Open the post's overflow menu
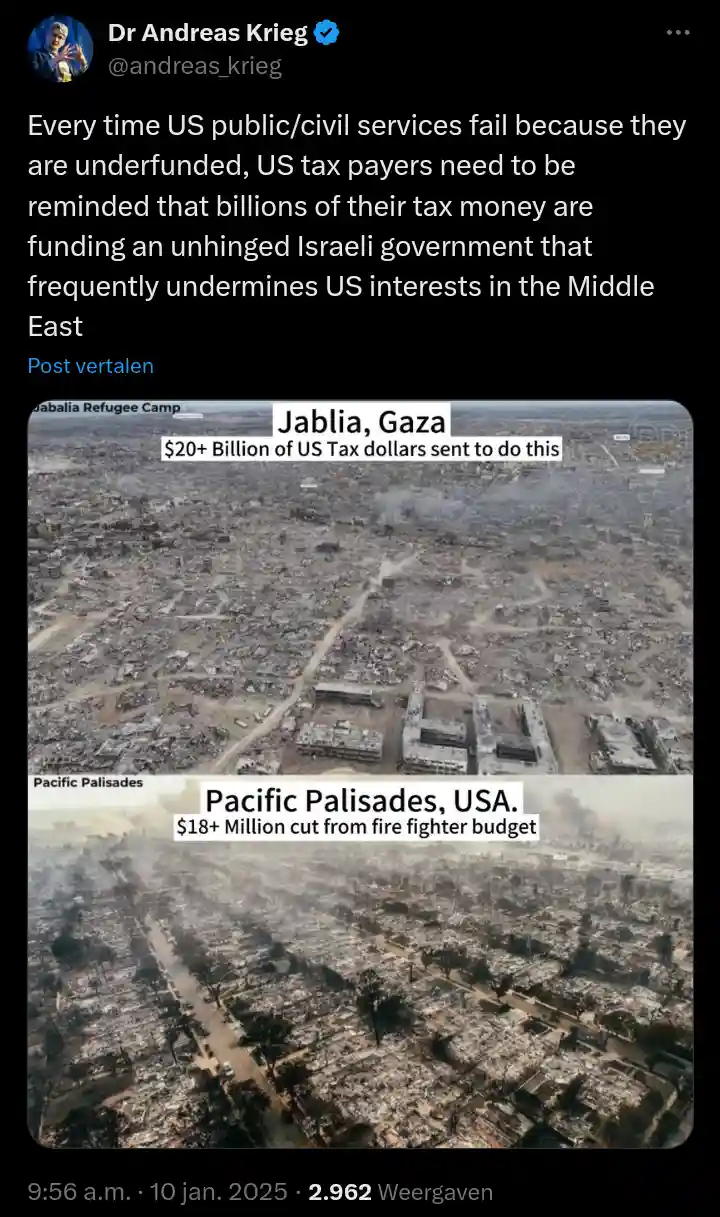Screen dimensions: 720x1217 [678, 33]
